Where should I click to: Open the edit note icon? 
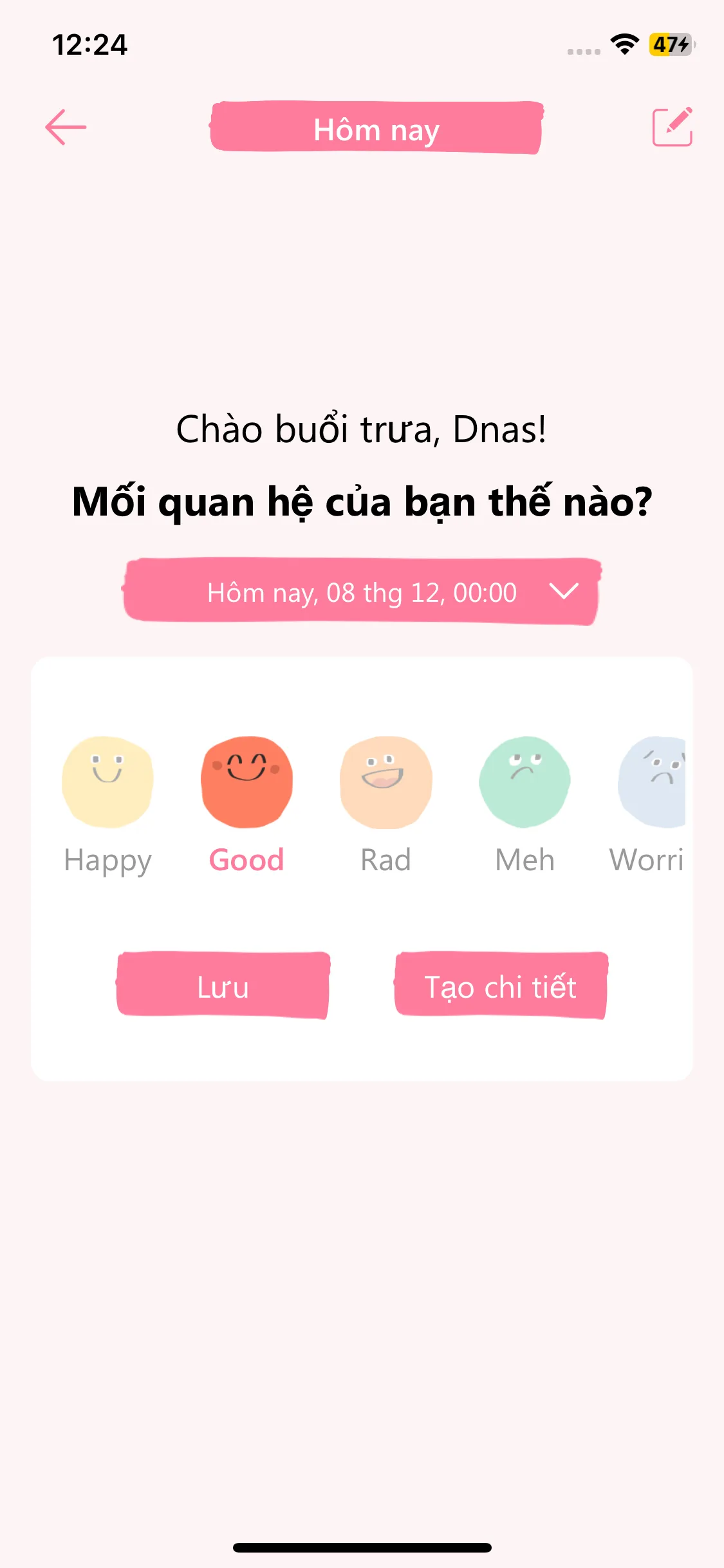pos(672,127)
